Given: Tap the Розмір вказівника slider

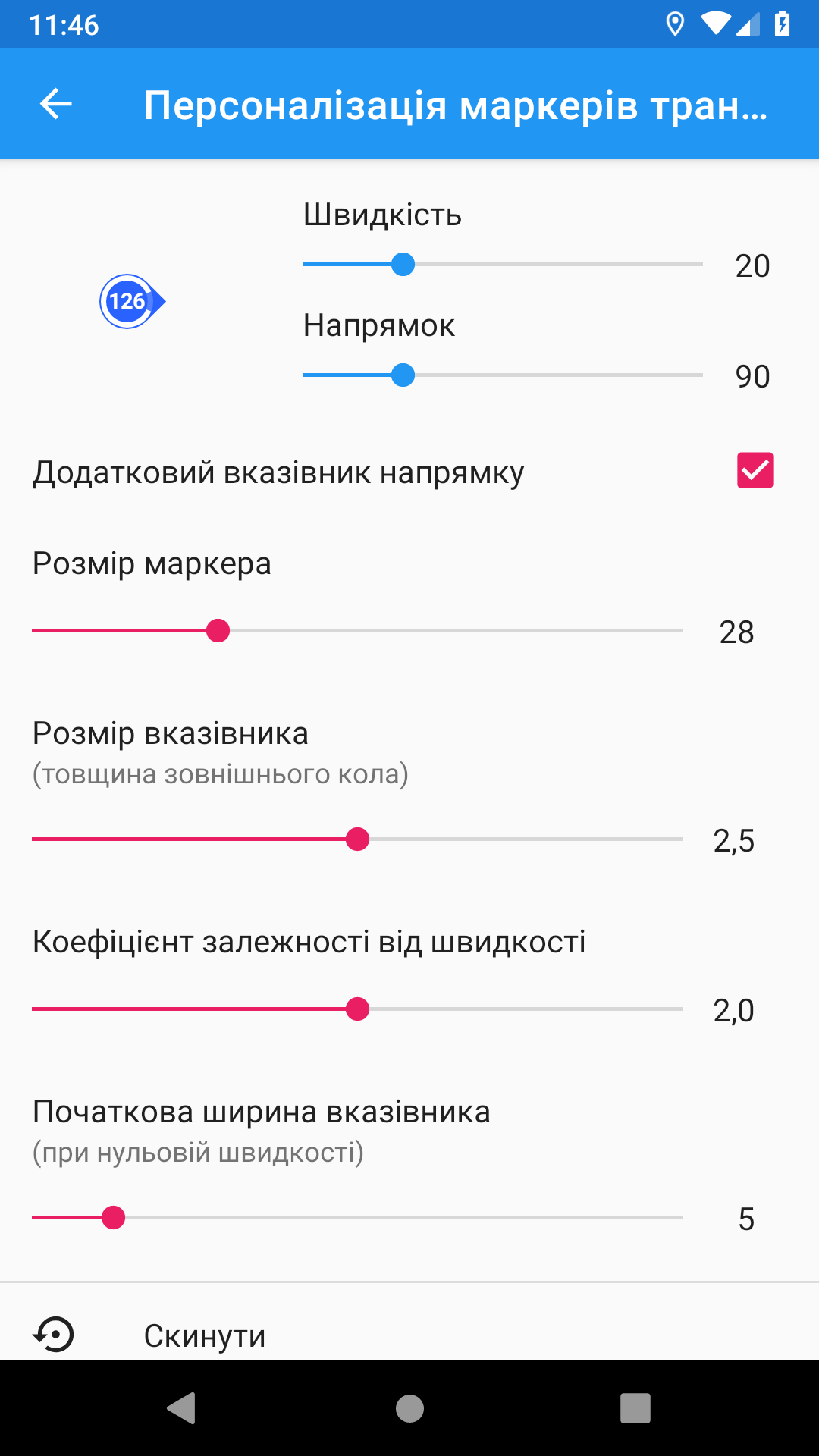Looking at the screenshot, I should pos(357,839).
